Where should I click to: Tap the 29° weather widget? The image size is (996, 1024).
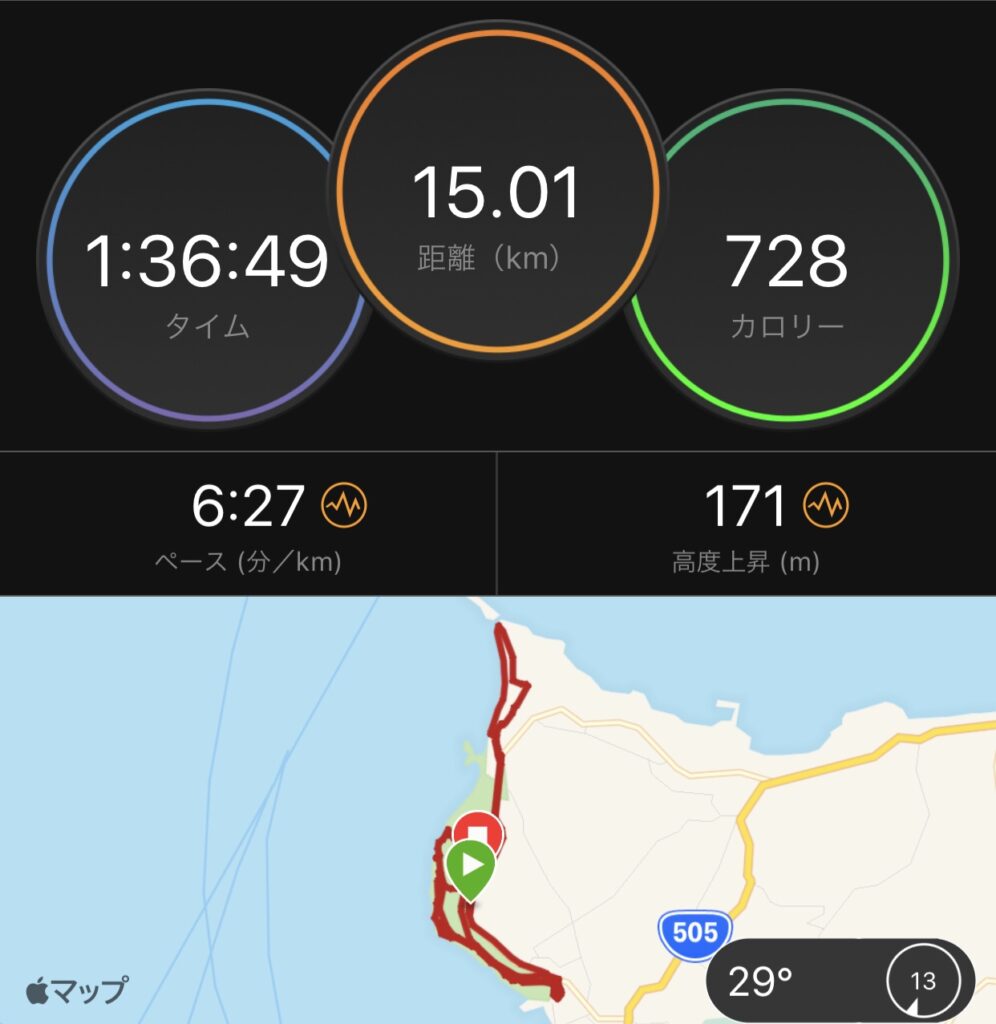coord(839,981)
